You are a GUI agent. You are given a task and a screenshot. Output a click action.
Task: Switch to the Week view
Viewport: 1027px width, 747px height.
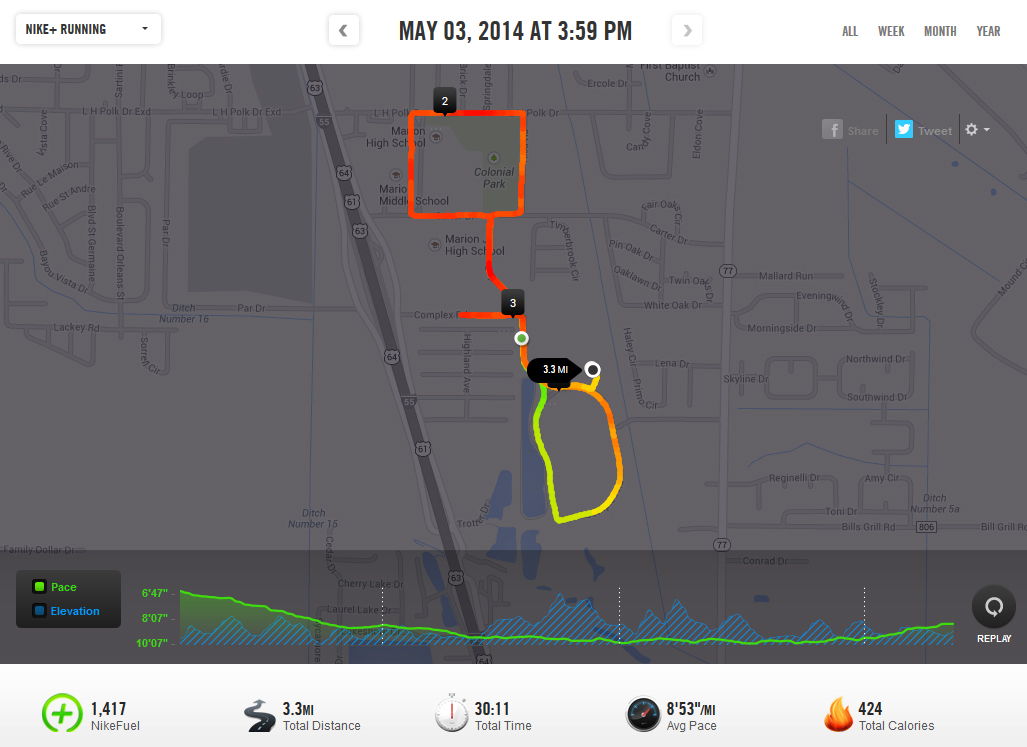click(x=891, y=31)
